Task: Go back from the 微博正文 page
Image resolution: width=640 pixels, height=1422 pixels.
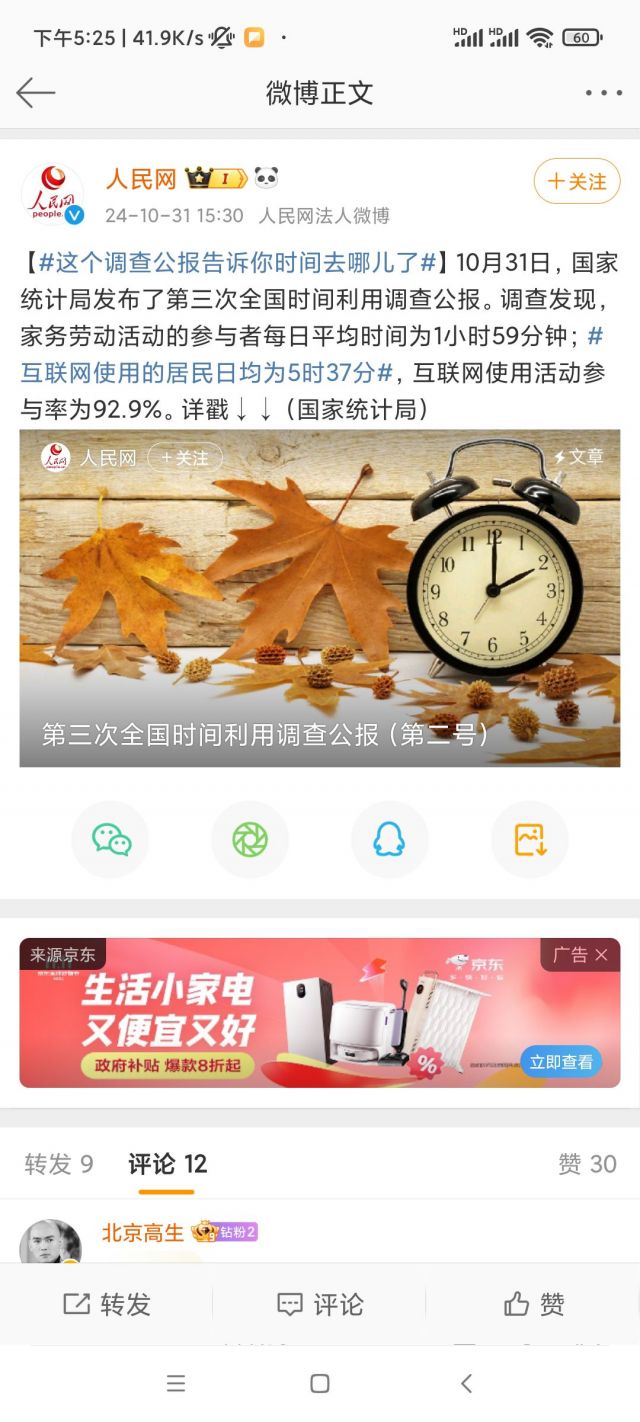Action: pyautogui.click(x=36, y=93)
